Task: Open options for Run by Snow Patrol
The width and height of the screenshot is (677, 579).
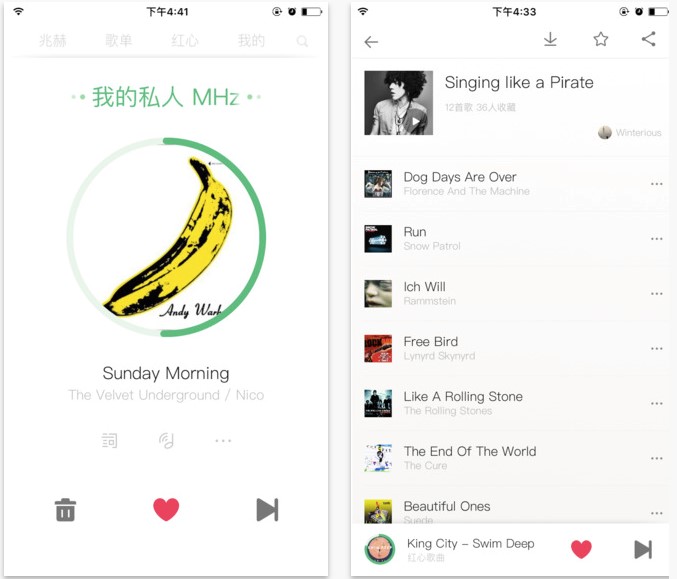Action: tap(657, 239)
